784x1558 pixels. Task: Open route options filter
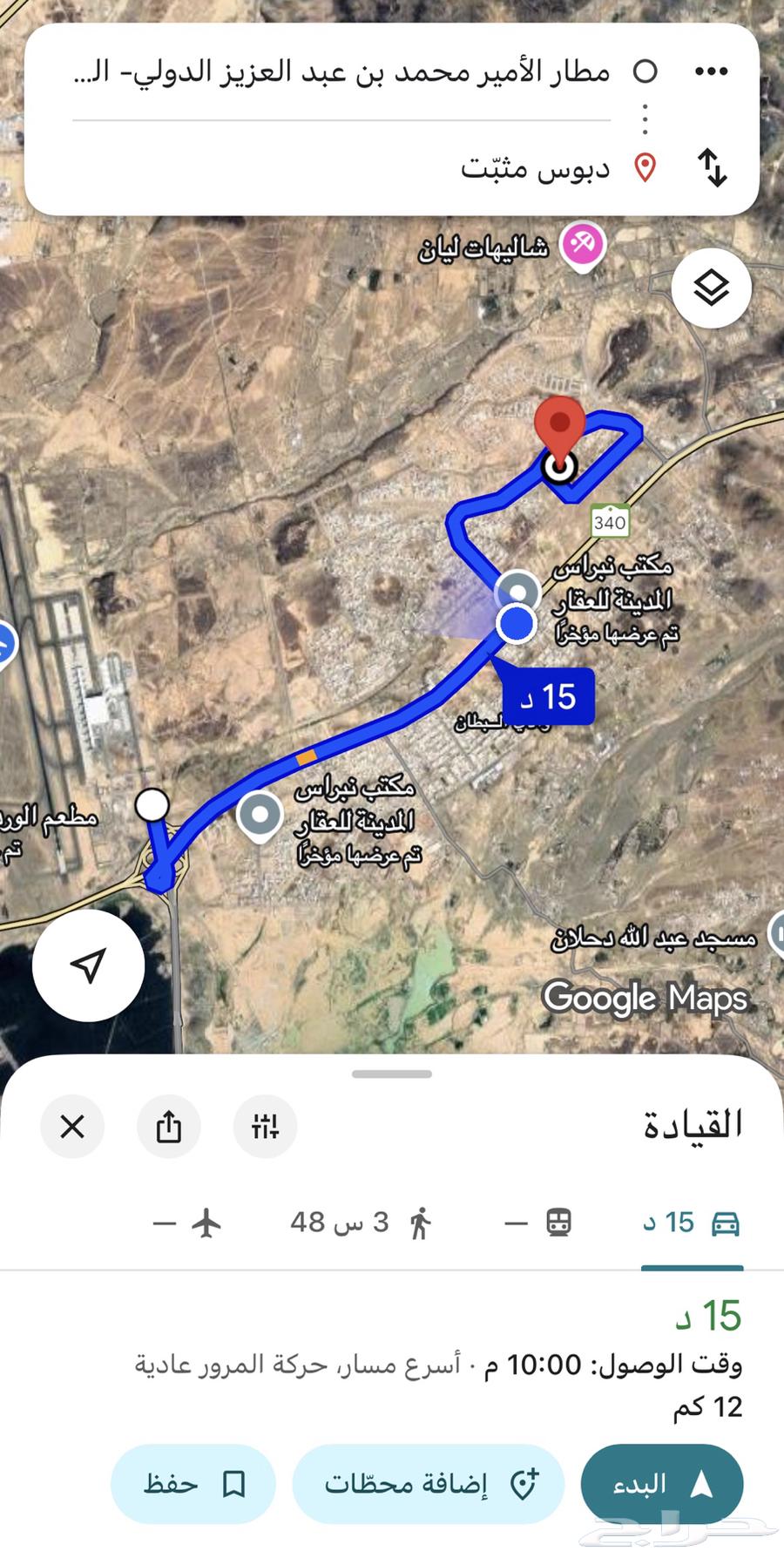[x=265, y=1127]
